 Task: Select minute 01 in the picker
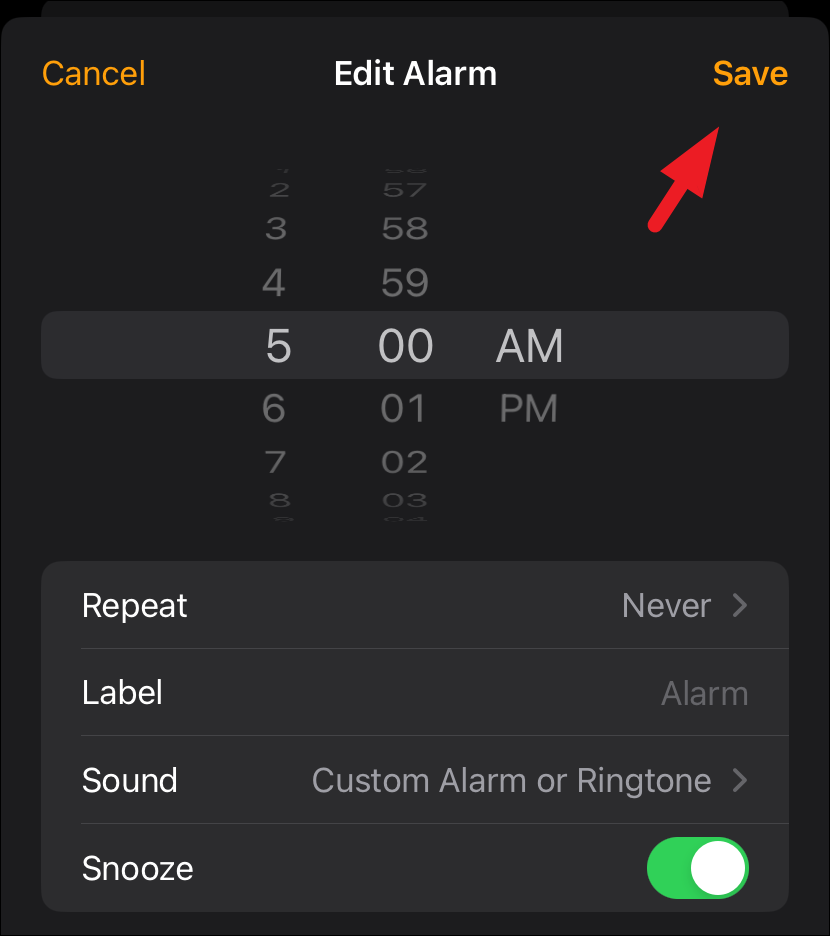(x=404, y=408)
